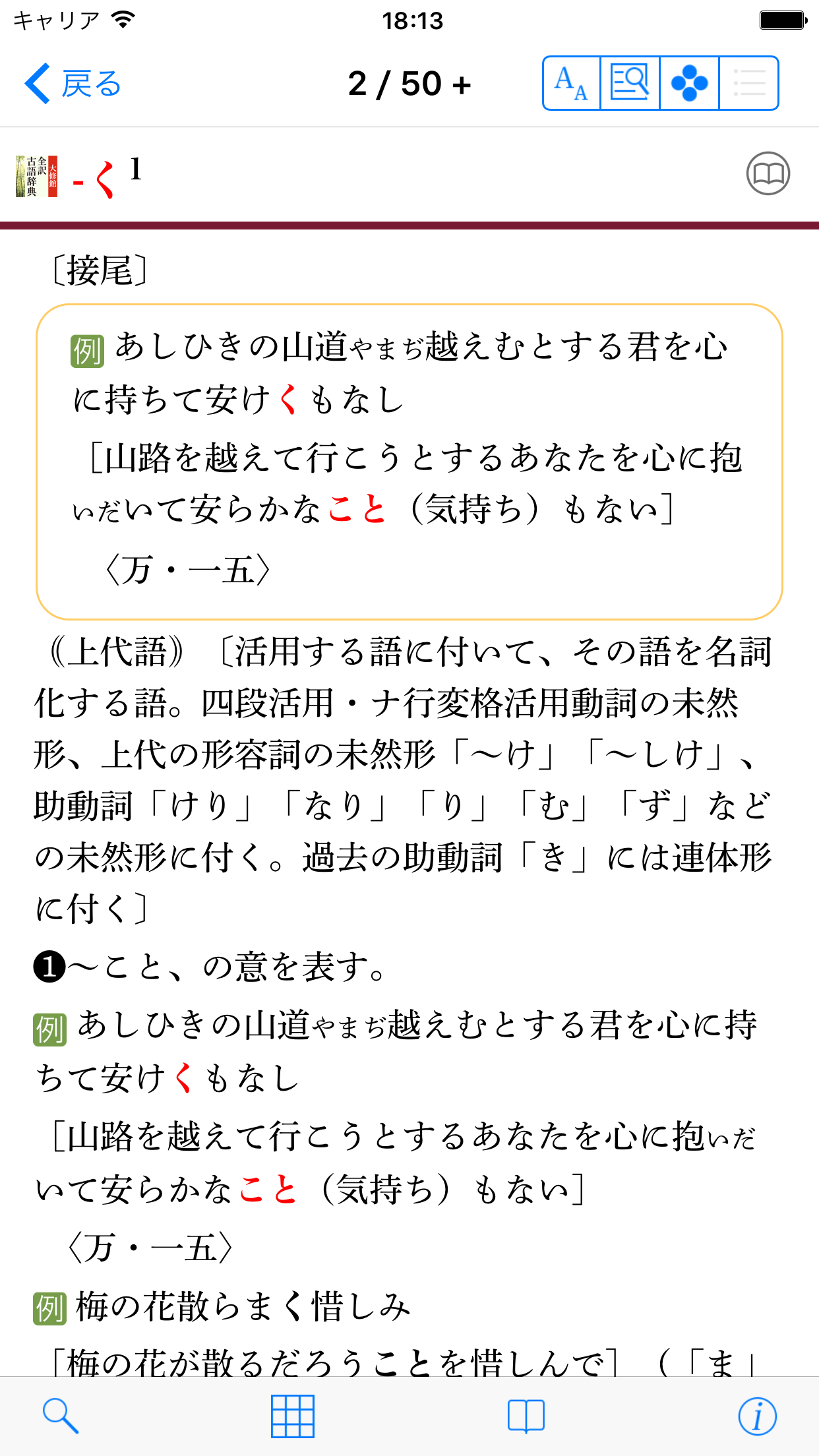Open the open-book icon beside the headword
This screenshot has width=819, height=1456.
pos(768,174)
